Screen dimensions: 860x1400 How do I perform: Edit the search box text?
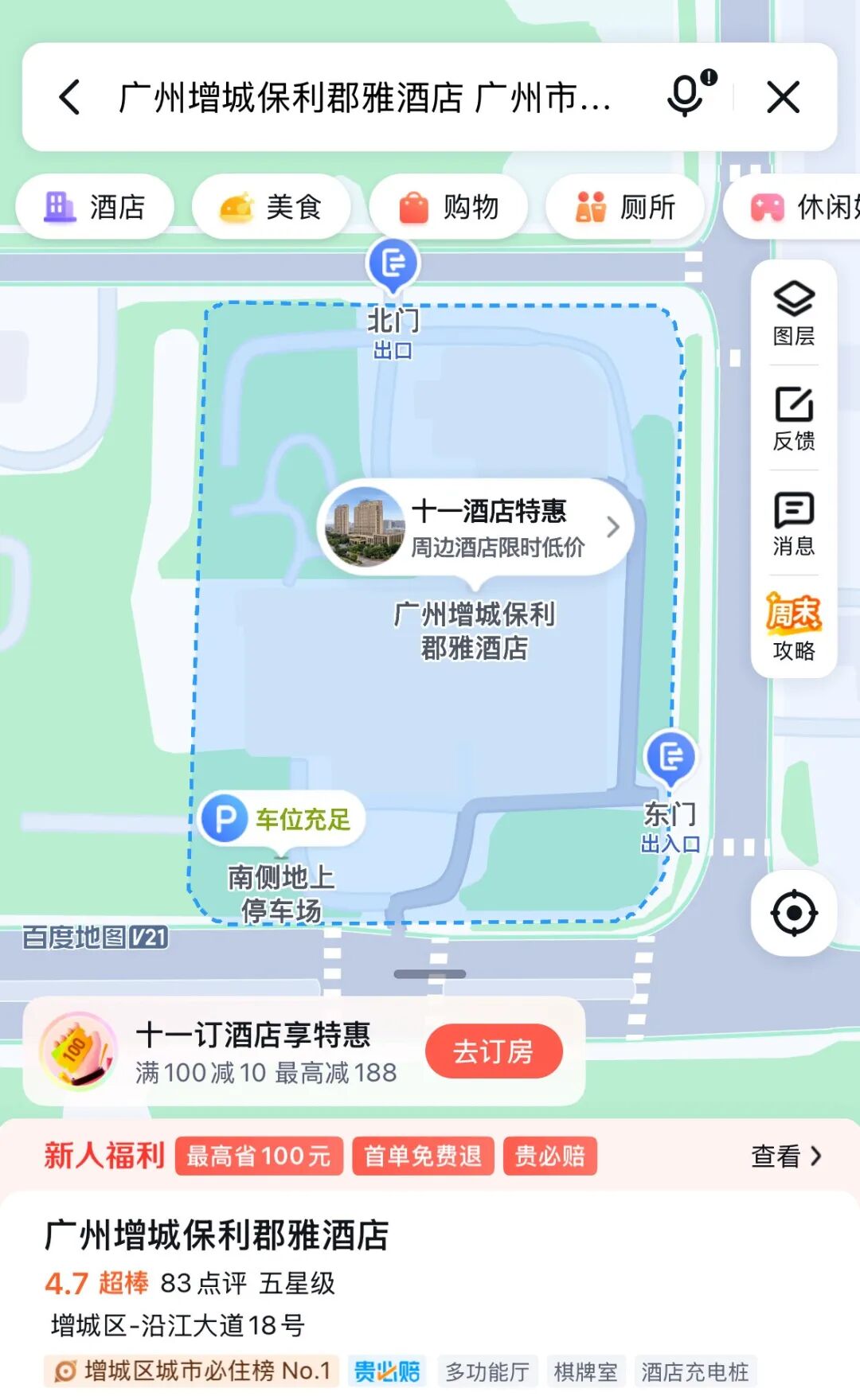tap(365, 98)
